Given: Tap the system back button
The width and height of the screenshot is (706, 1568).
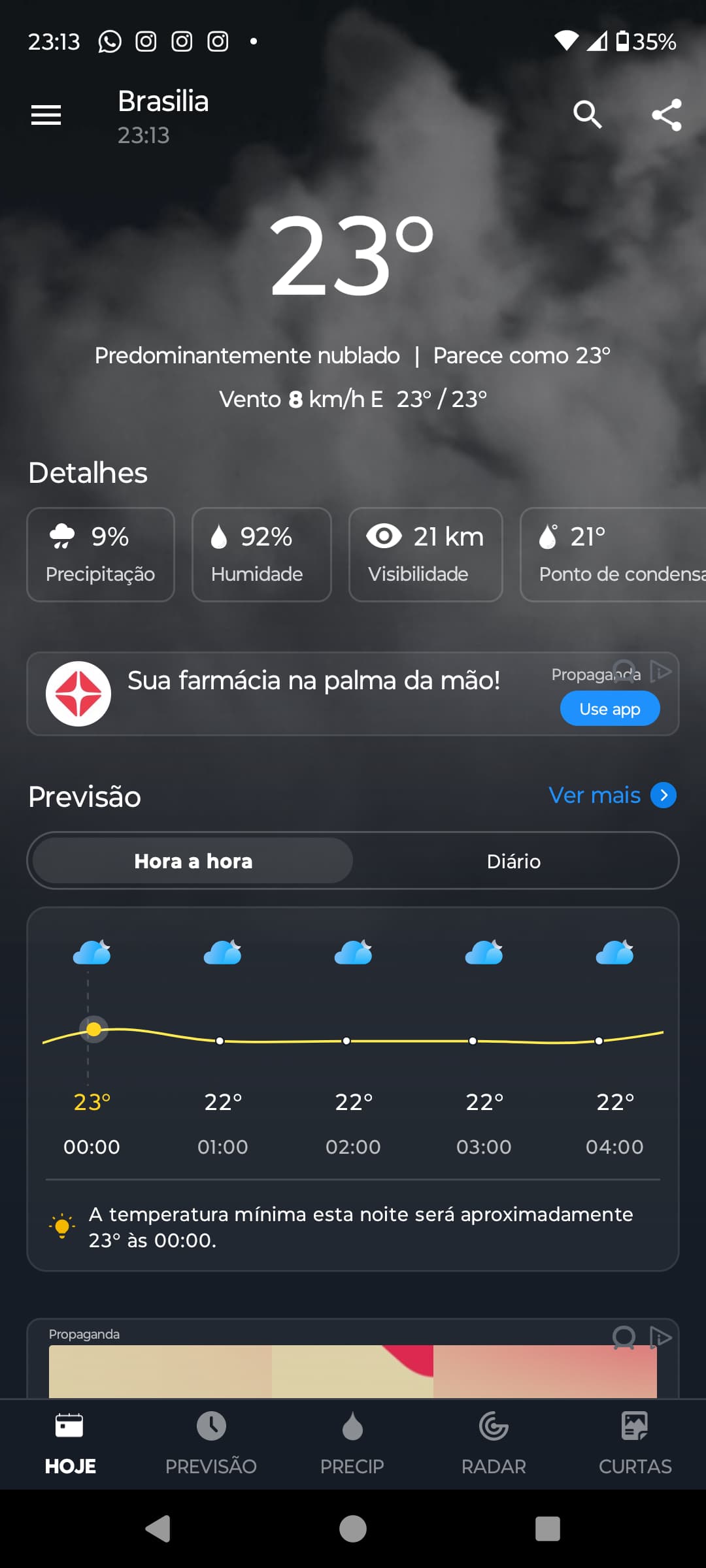Looking at the screenshot, I should coord(158,1529).
